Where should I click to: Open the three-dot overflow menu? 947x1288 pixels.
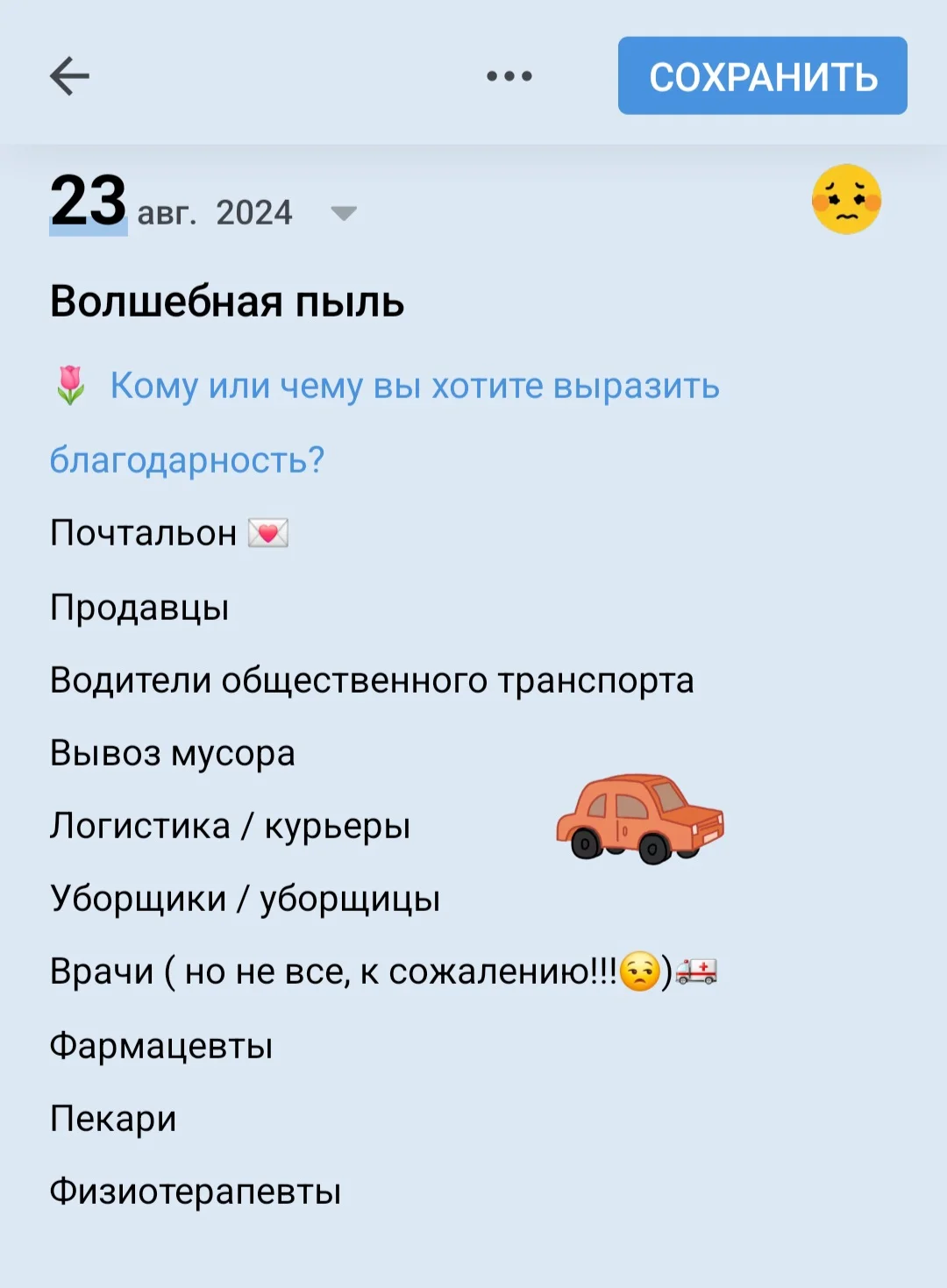pos(509,75)
